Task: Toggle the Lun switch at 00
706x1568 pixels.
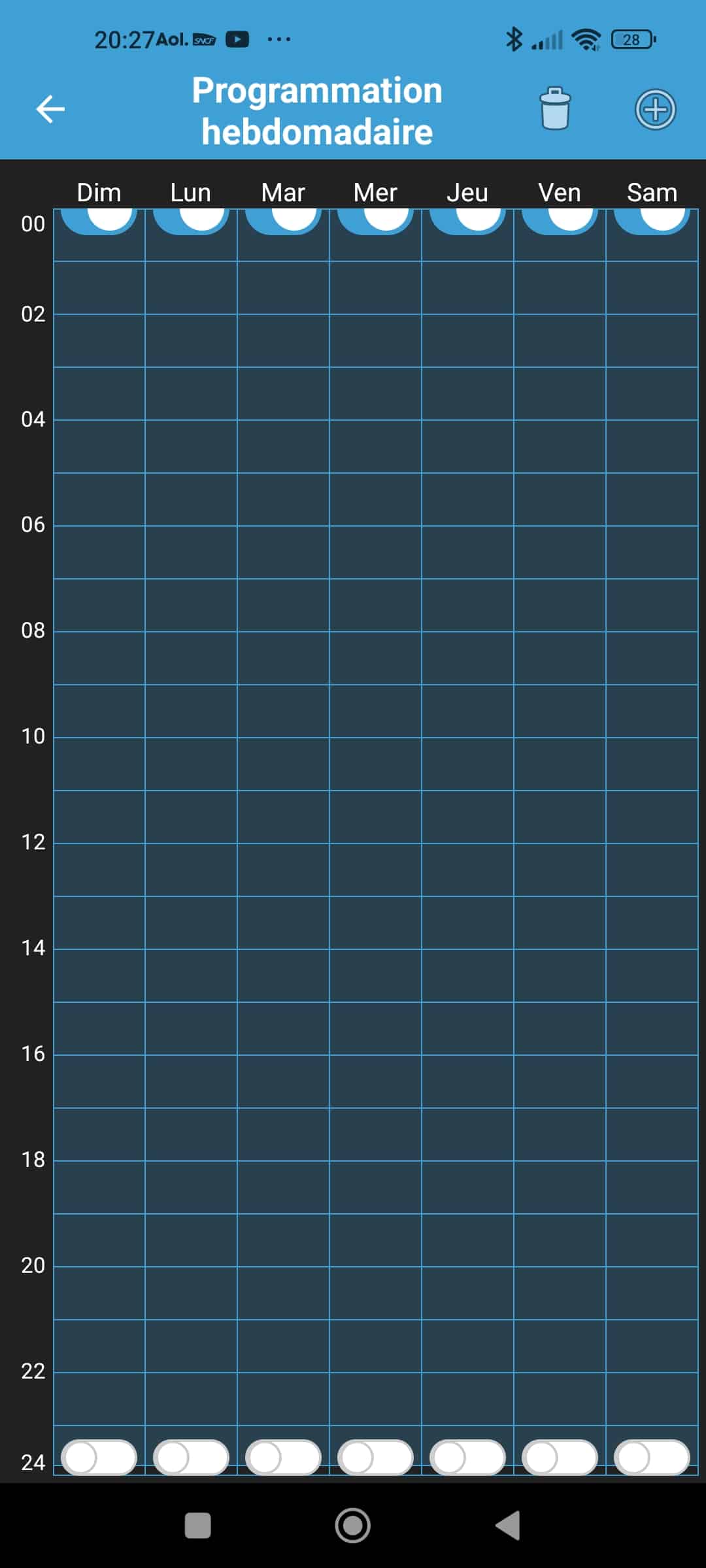Action: (x=191, y=221)
